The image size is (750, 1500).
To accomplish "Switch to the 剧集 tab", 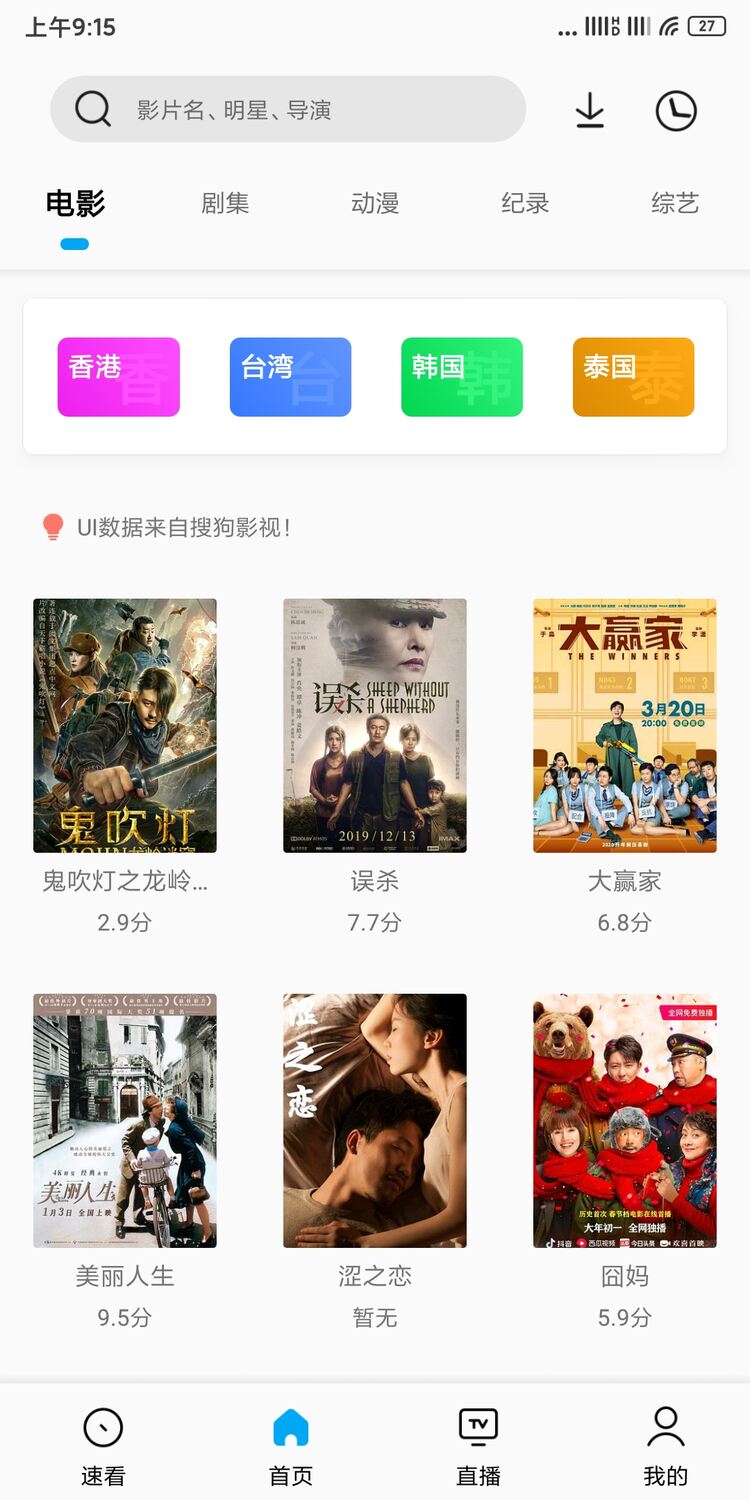I will (225, 203).
